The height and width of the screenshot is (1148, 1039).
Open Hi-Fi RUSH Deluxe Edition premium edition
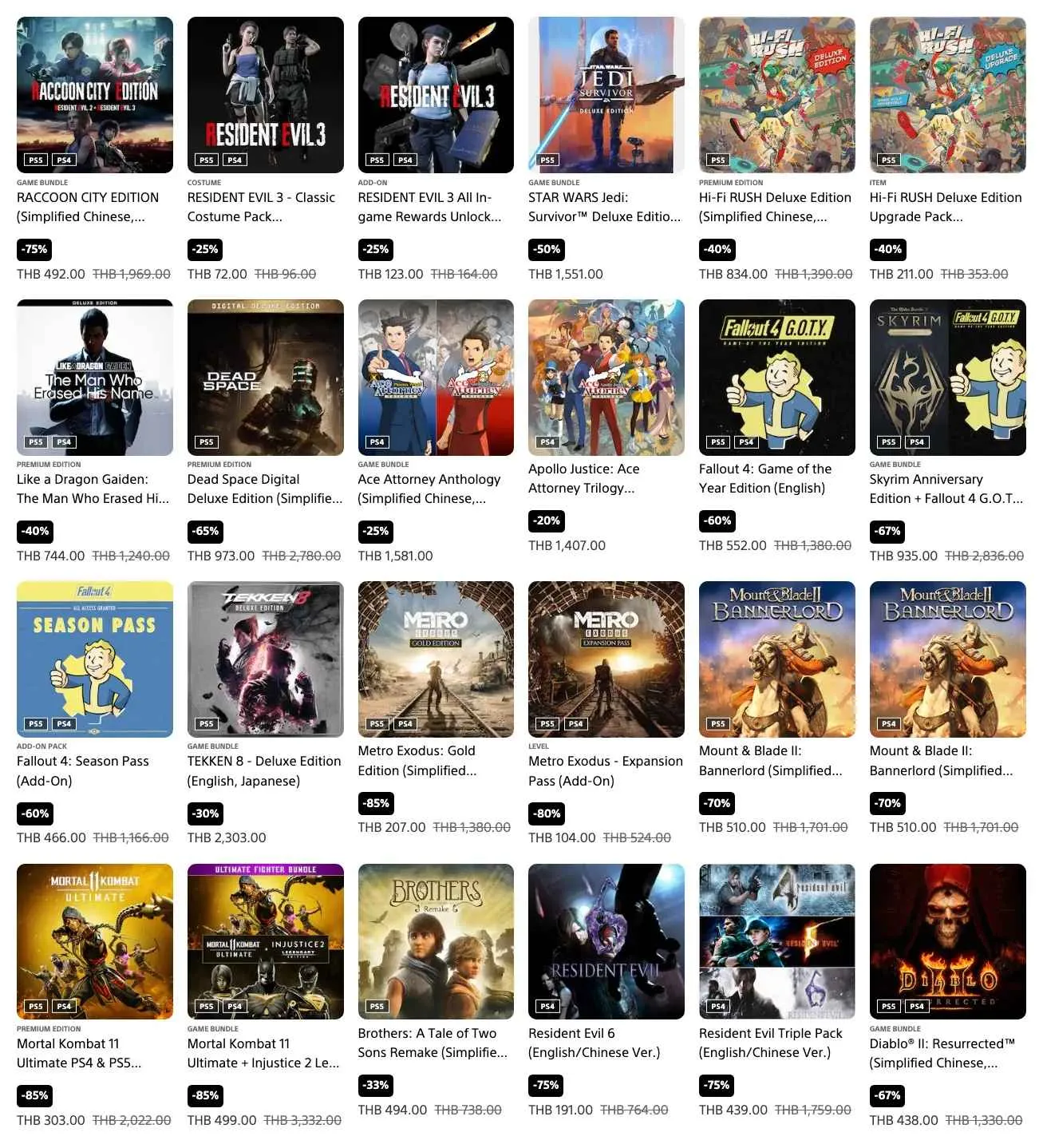pos(776,95)
